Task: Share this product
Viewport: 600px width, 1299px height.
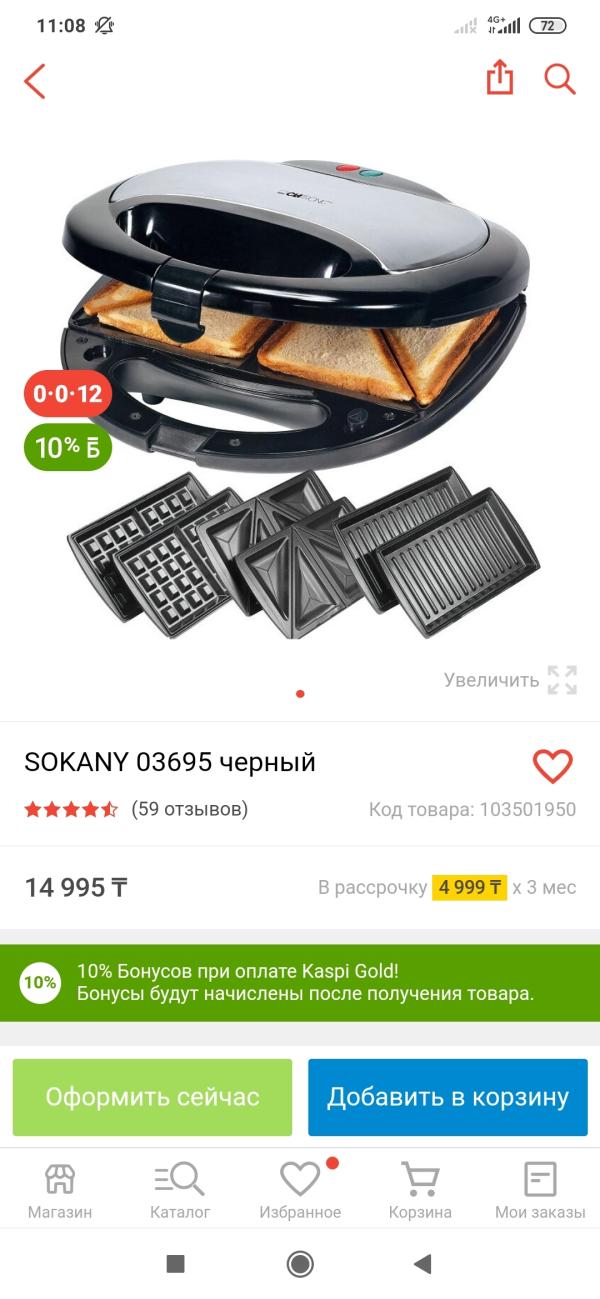Action: 500,78
